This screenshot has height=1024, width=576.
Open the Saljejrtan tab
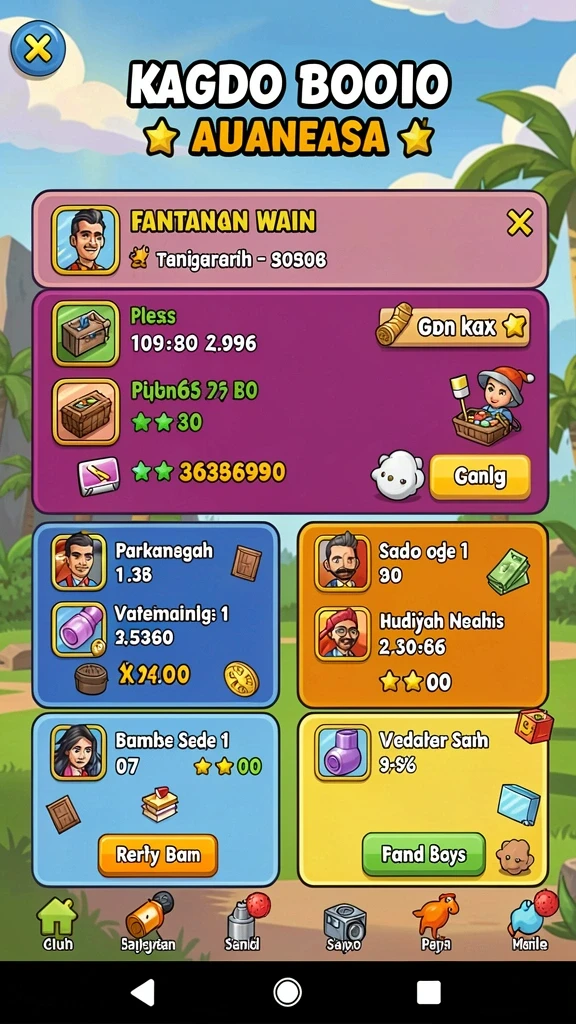148,922
